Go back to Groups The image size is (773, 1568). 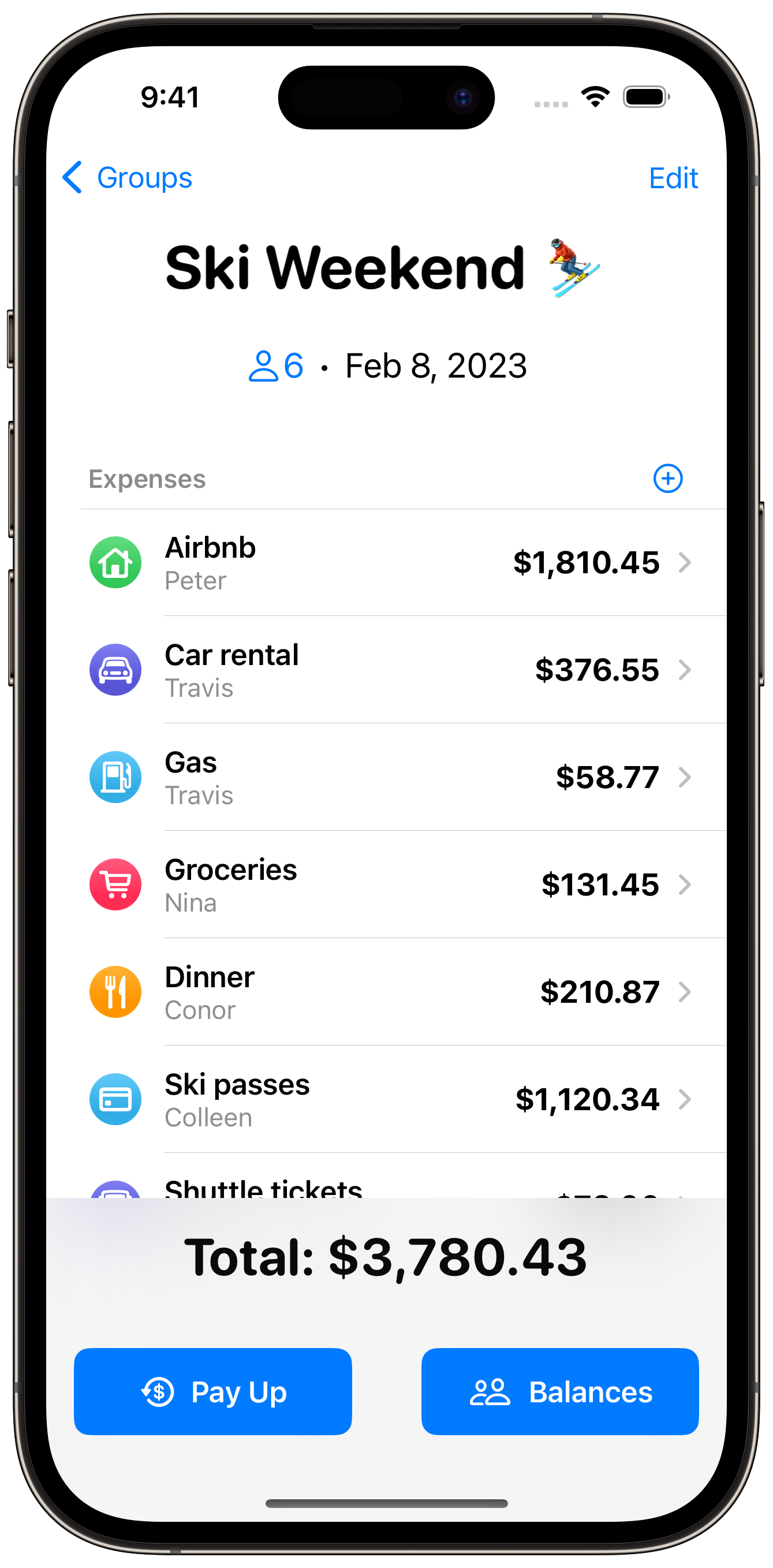click(127, 178)
